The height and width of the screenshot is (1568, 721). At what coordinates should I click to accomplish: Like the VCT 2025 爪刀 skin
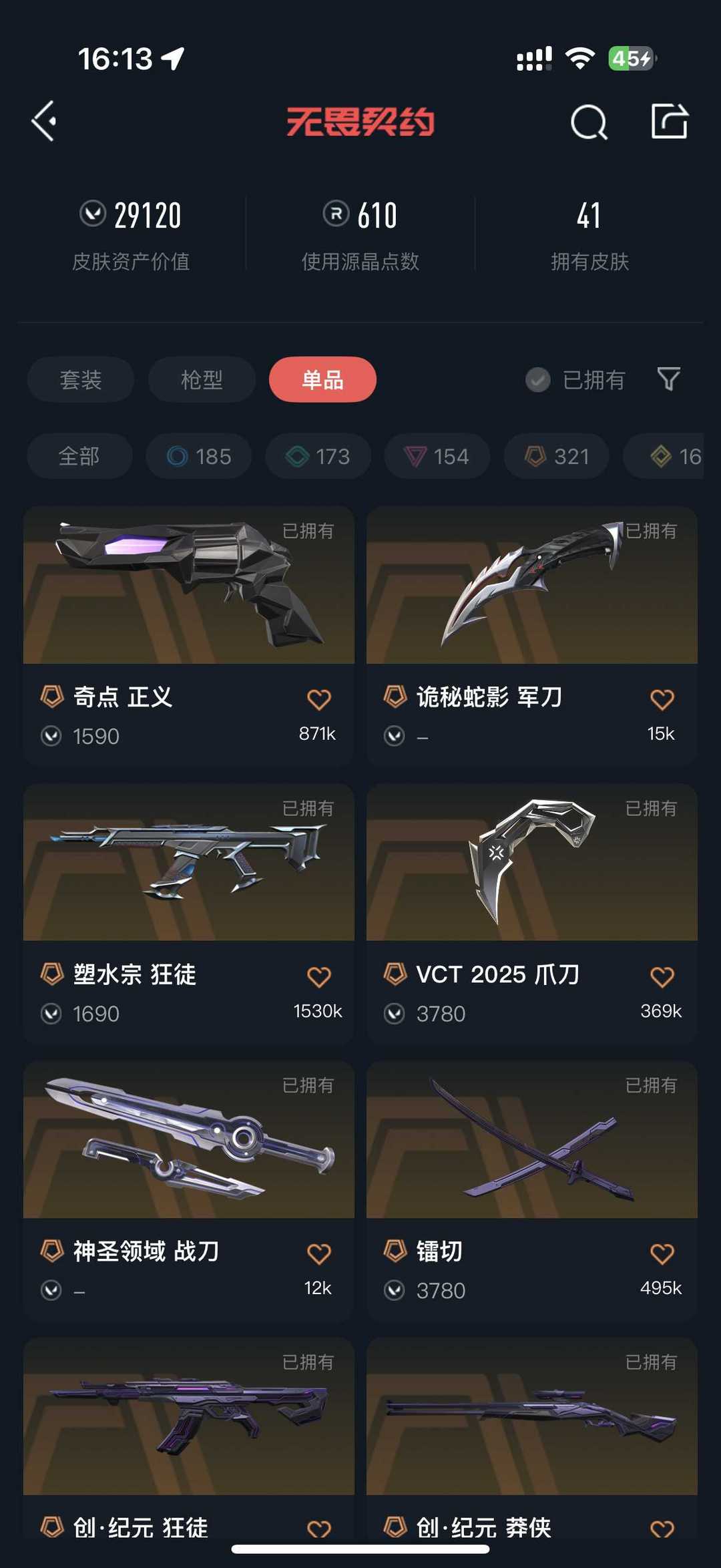tap(662, 976)
